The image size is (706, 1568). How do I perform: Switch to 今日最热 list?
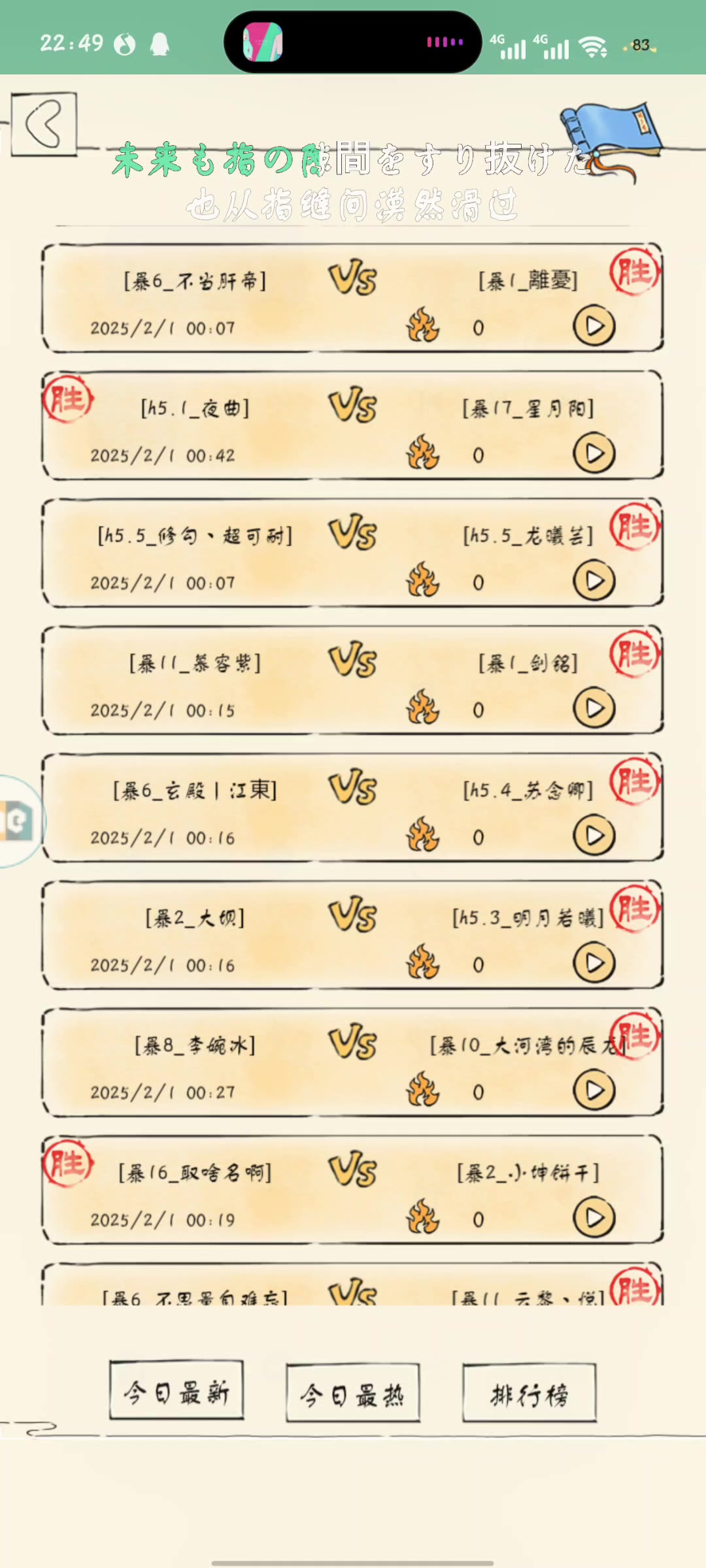(x=353, y=1394)
